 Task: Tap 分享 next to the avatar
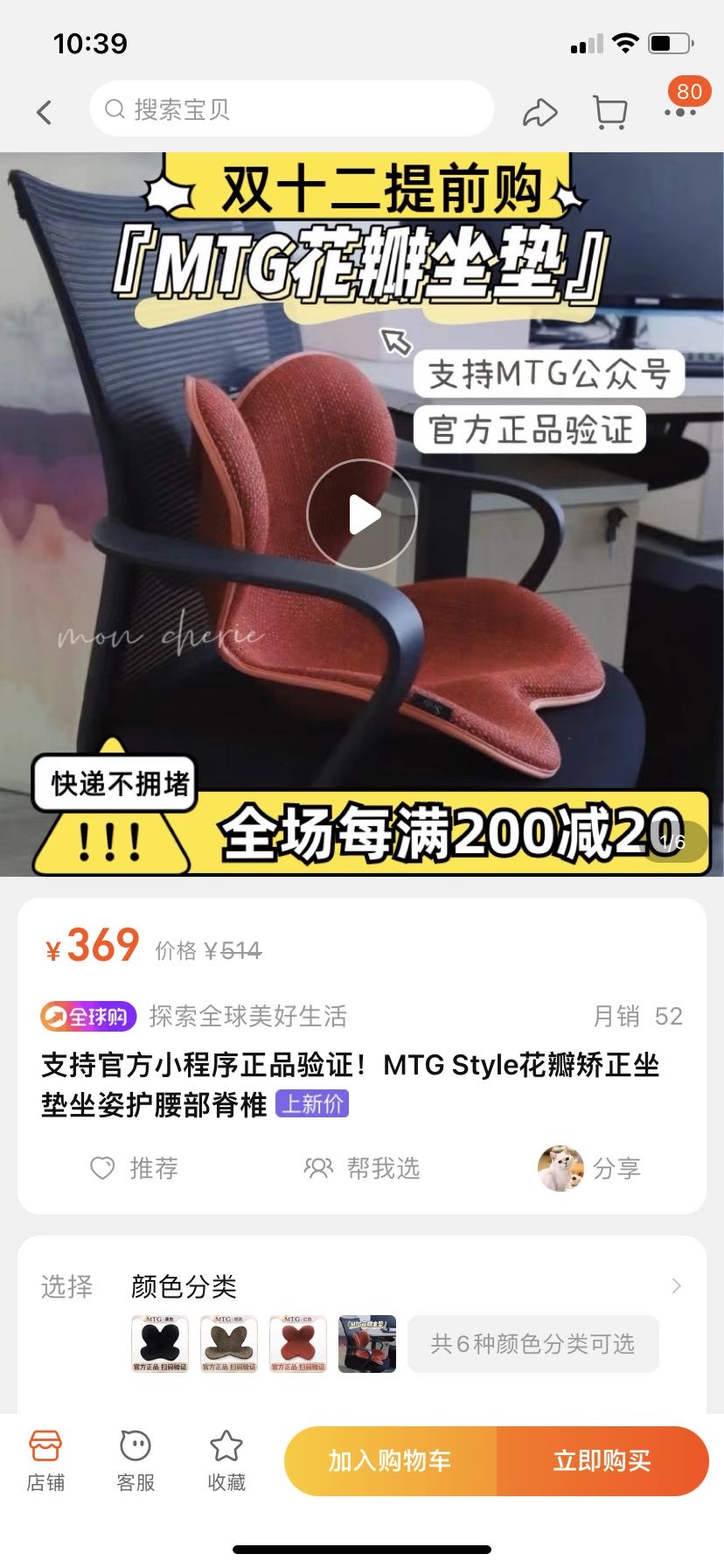(616, 1167)
